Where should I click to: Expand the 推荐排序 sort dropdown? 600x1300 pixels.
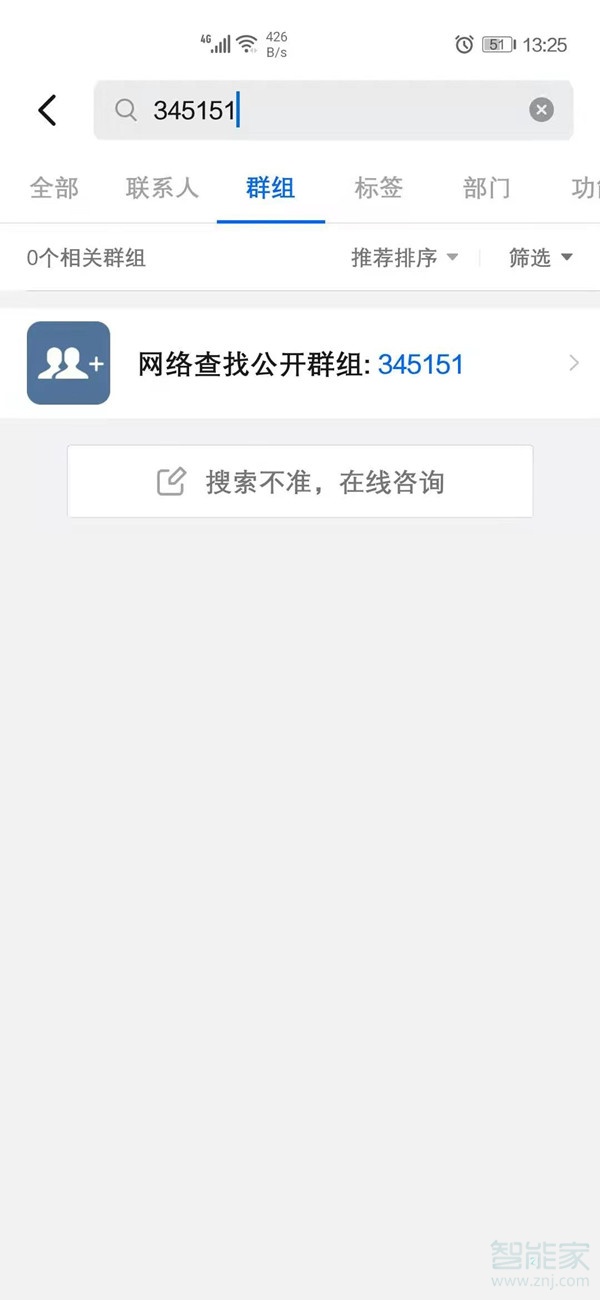[404, 258]
